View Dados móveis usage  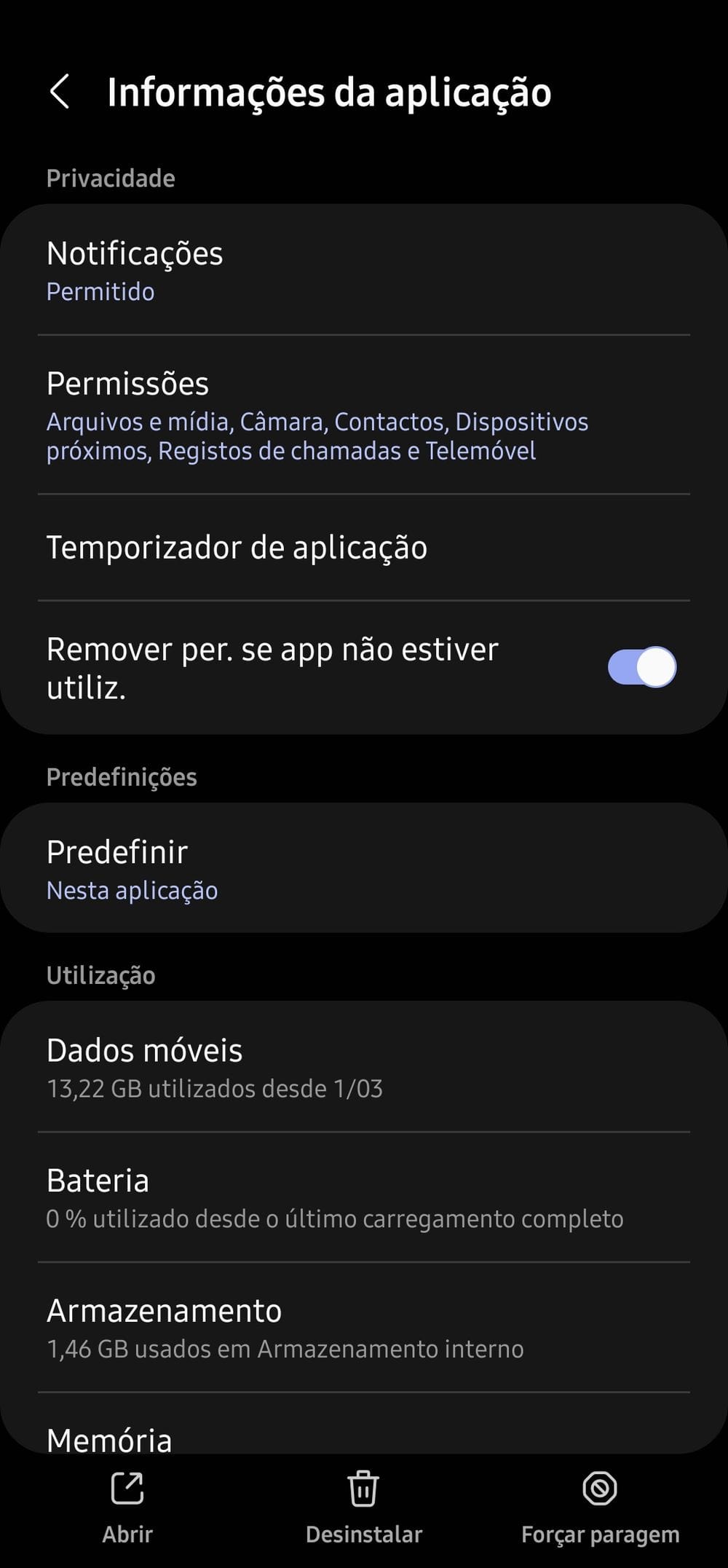click(364, 1067)
